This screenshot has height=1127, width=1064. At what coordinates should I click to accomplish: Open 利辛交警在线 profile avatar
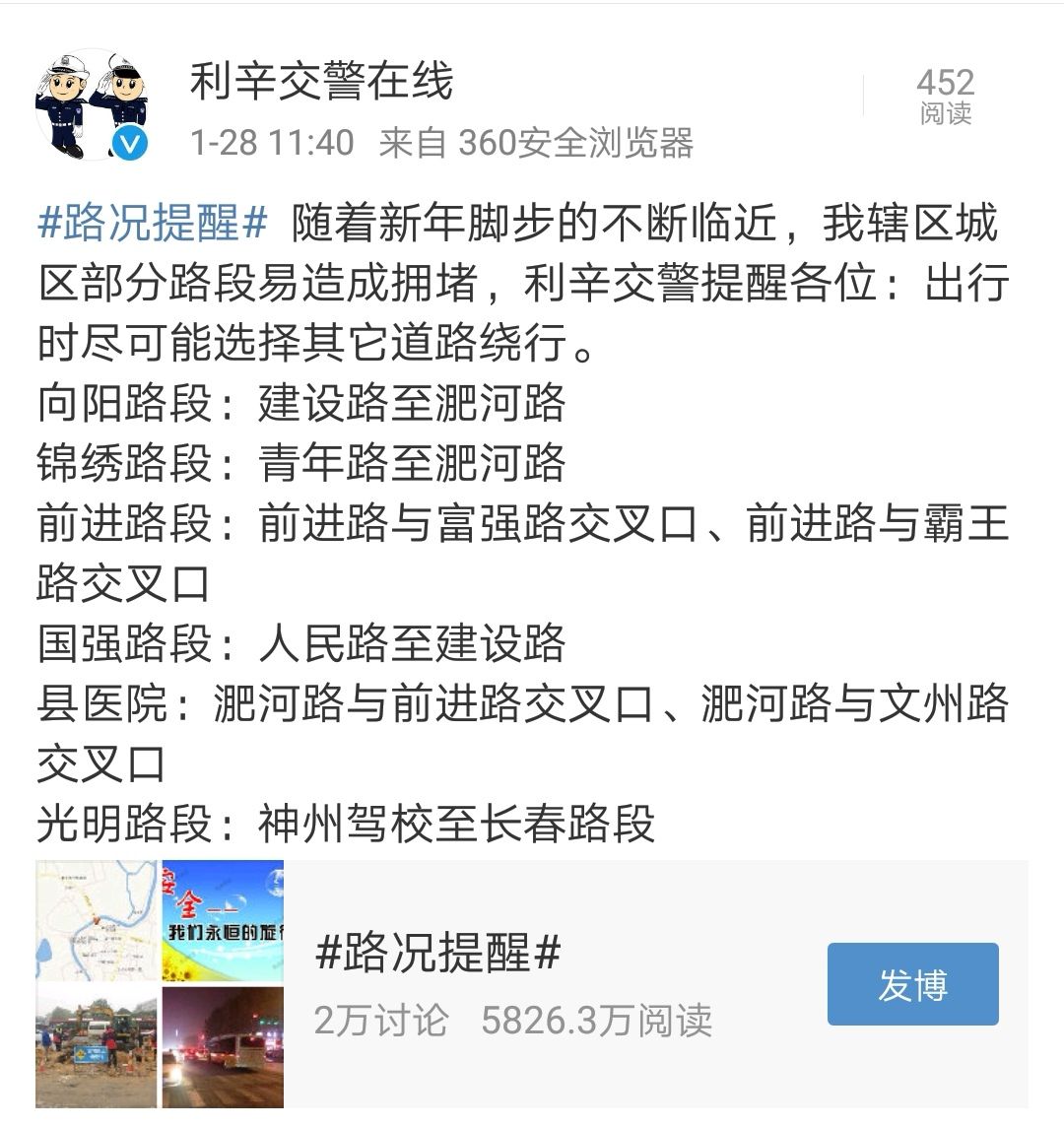[x=92, y=105]
